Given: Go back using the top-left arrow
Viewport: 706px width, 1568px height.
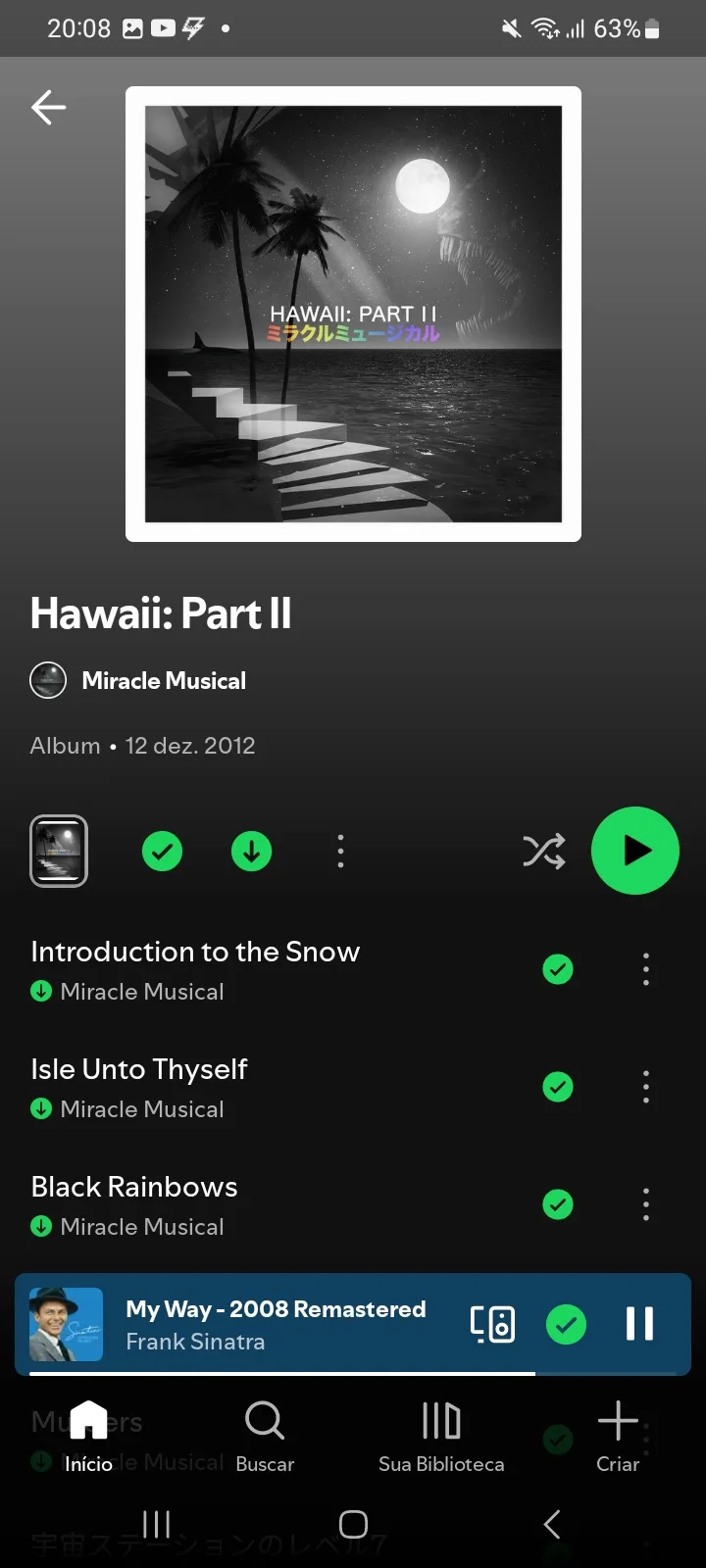Looking at the screenshot, I should coord(48,107).
